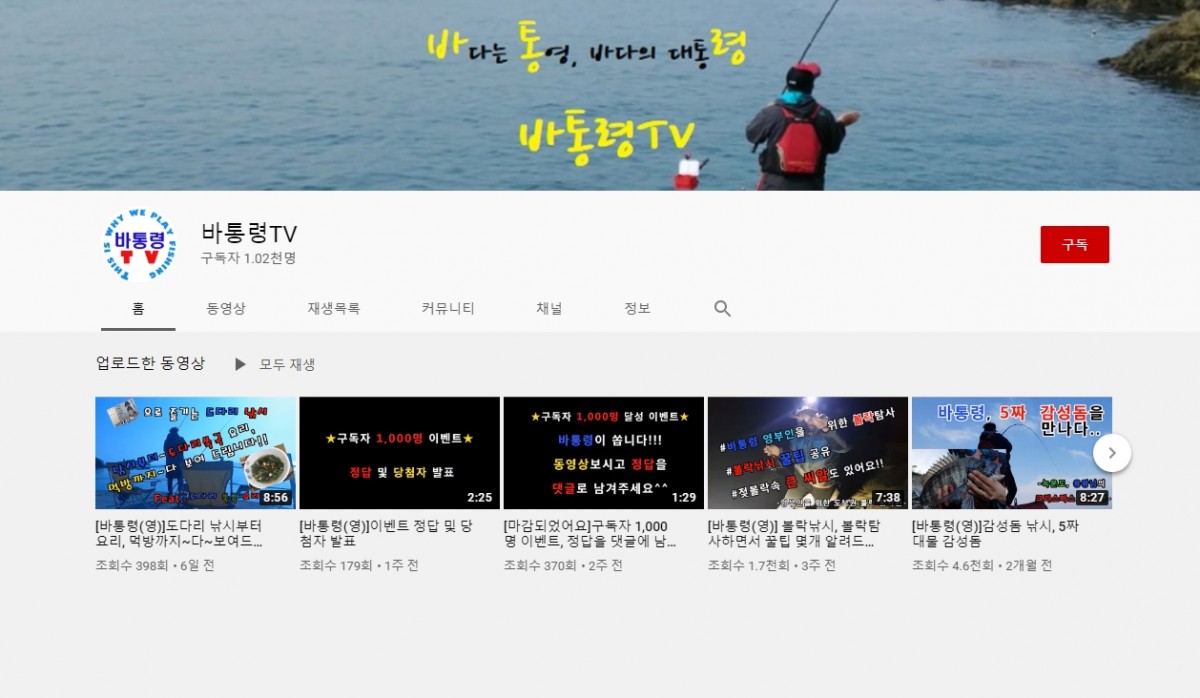
Task: Open the 재생목록 playlists tab
Action: pos(333,308)
